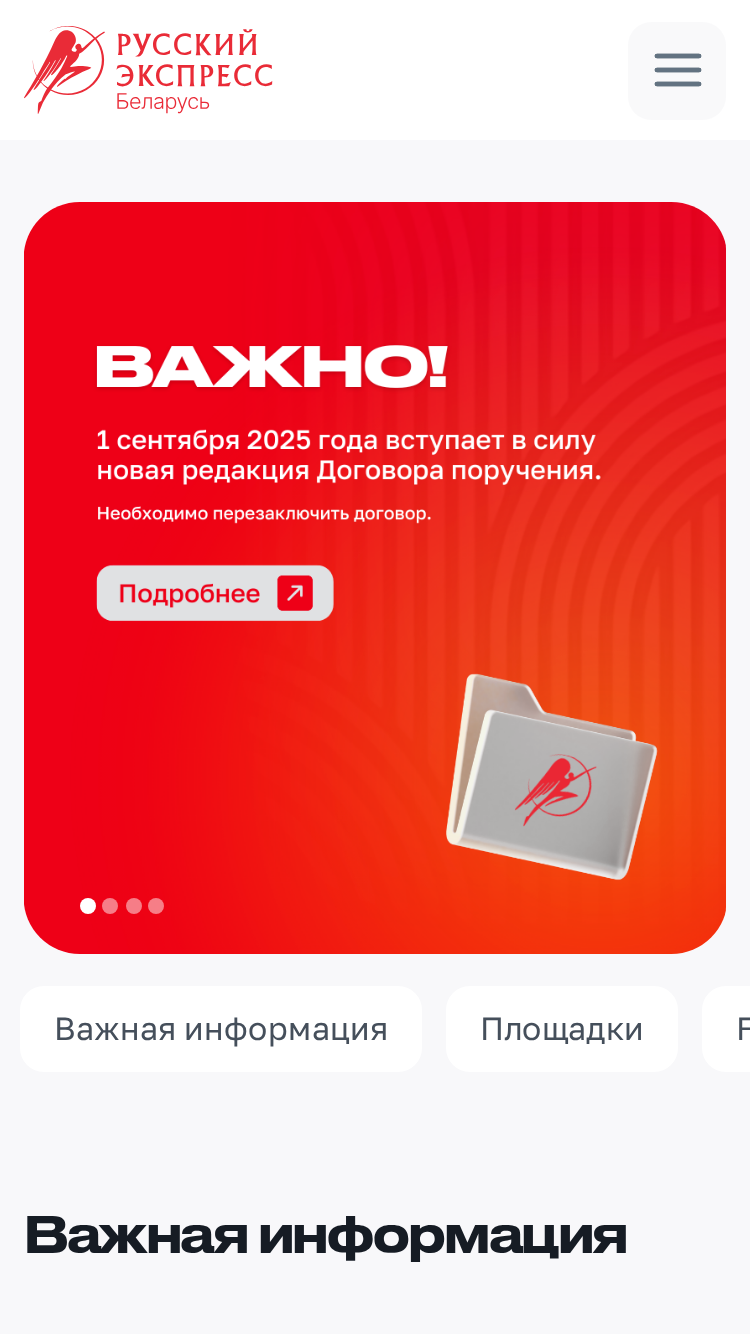Image resolution: width=750 pixels, height=1334 pixels.
Task: Jump to the fourth banner slide dot
Action: coord(156,906)
